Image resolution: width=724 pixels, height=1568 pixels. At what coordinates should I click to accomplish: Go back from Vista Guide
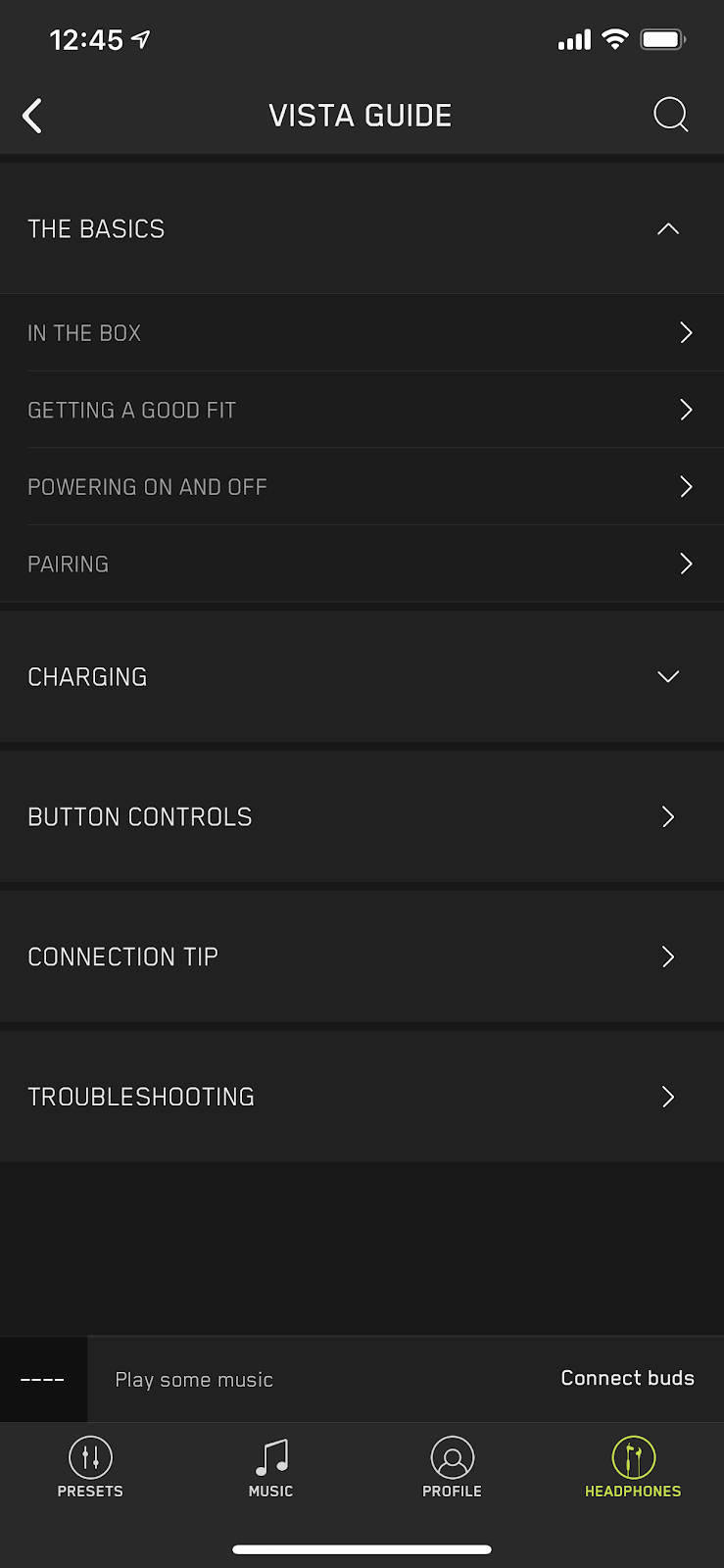pos(32,116)
